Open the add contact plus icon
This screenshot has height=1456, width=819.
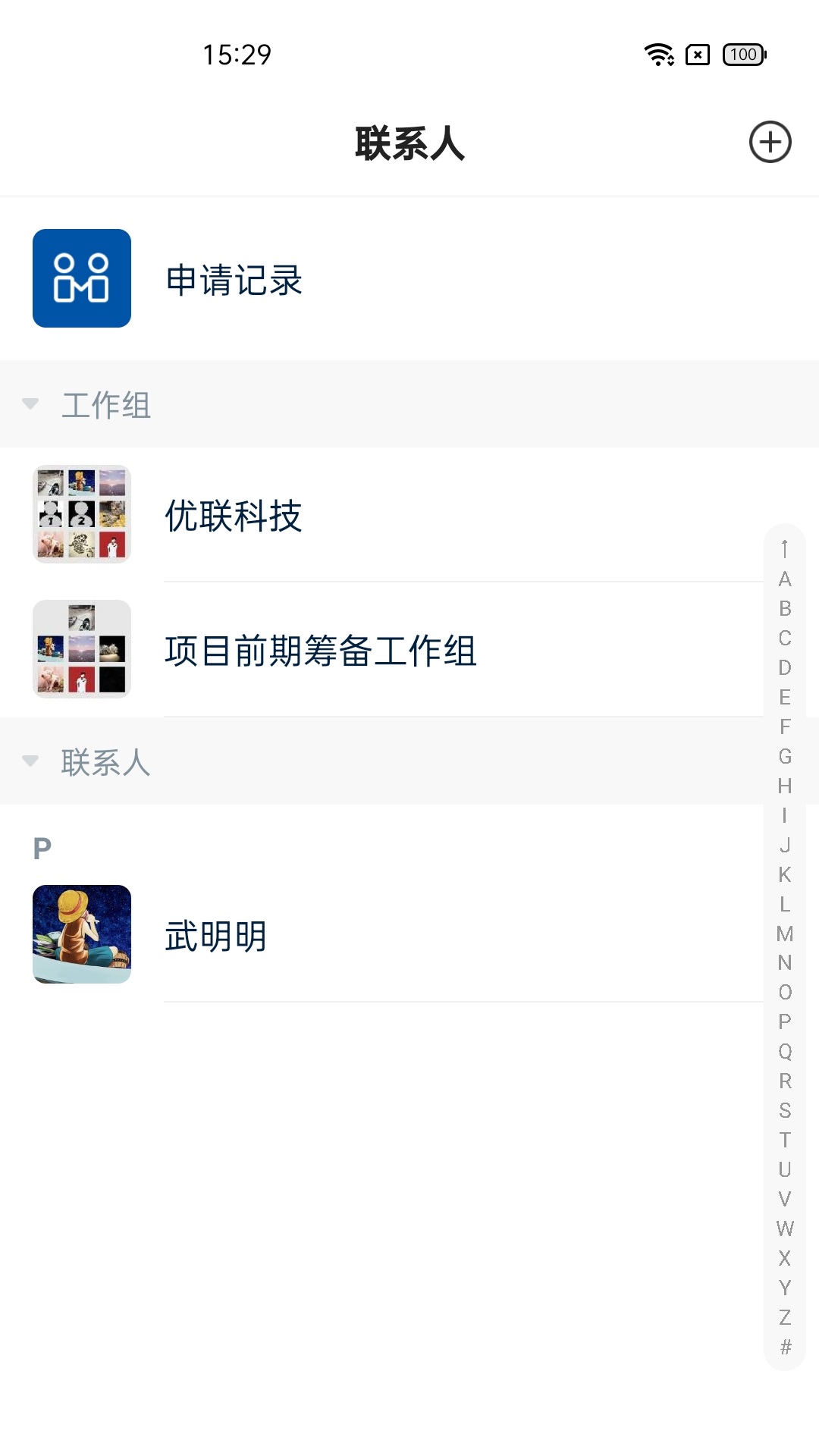pyautogui.click(x=770, y=142)
